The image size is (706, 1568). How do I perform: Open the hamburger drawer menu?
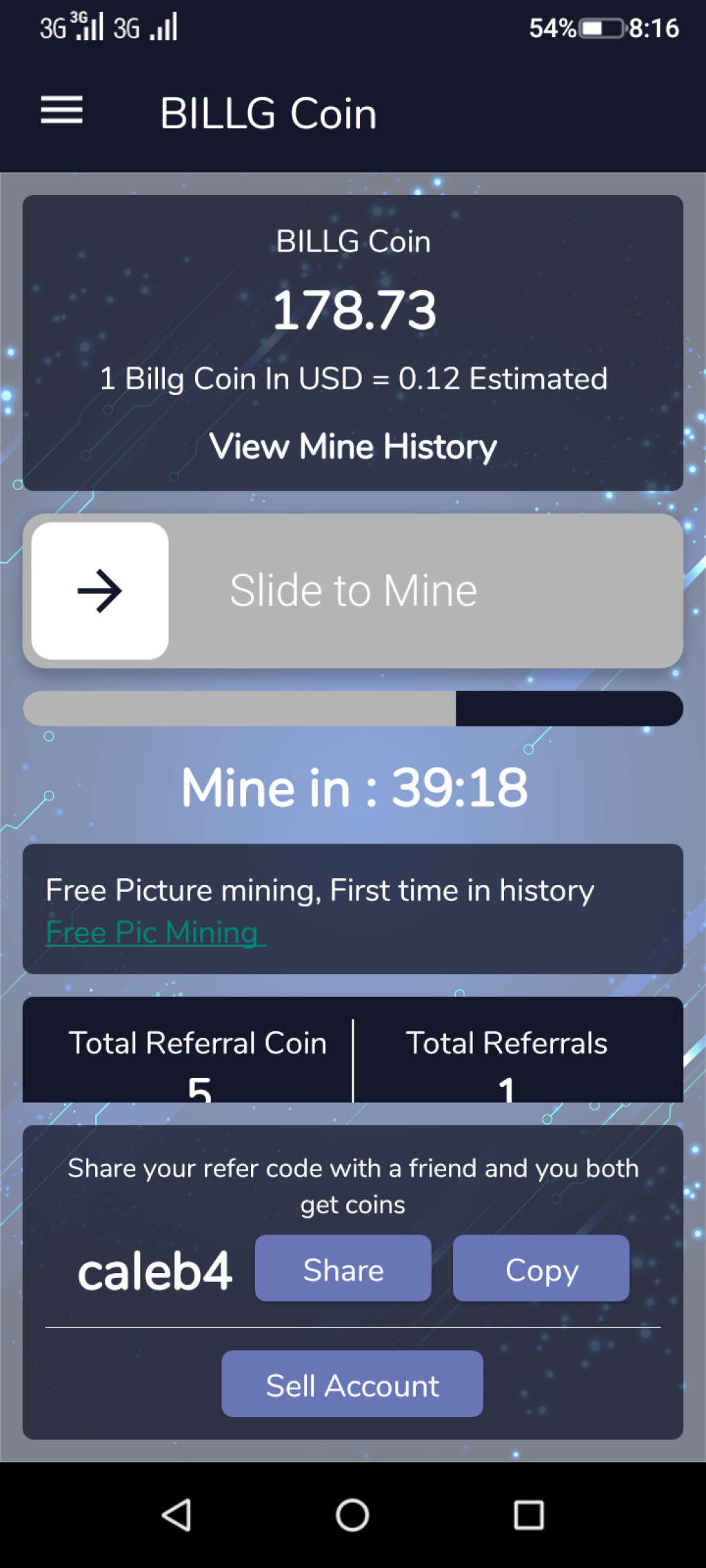[61, 111]
